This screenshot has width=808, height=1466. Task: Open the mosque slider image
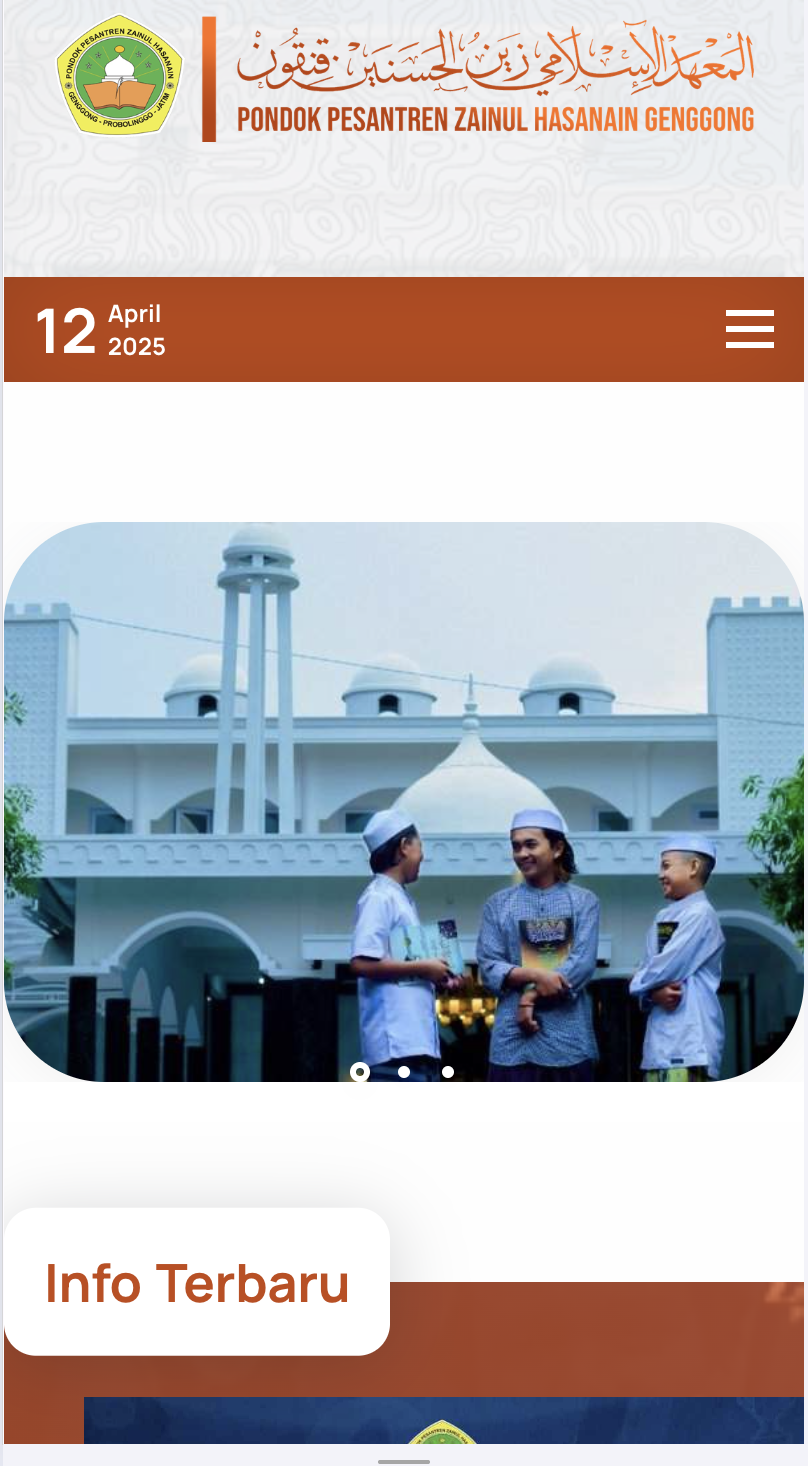pyautogui.click(x=404, y=800)
